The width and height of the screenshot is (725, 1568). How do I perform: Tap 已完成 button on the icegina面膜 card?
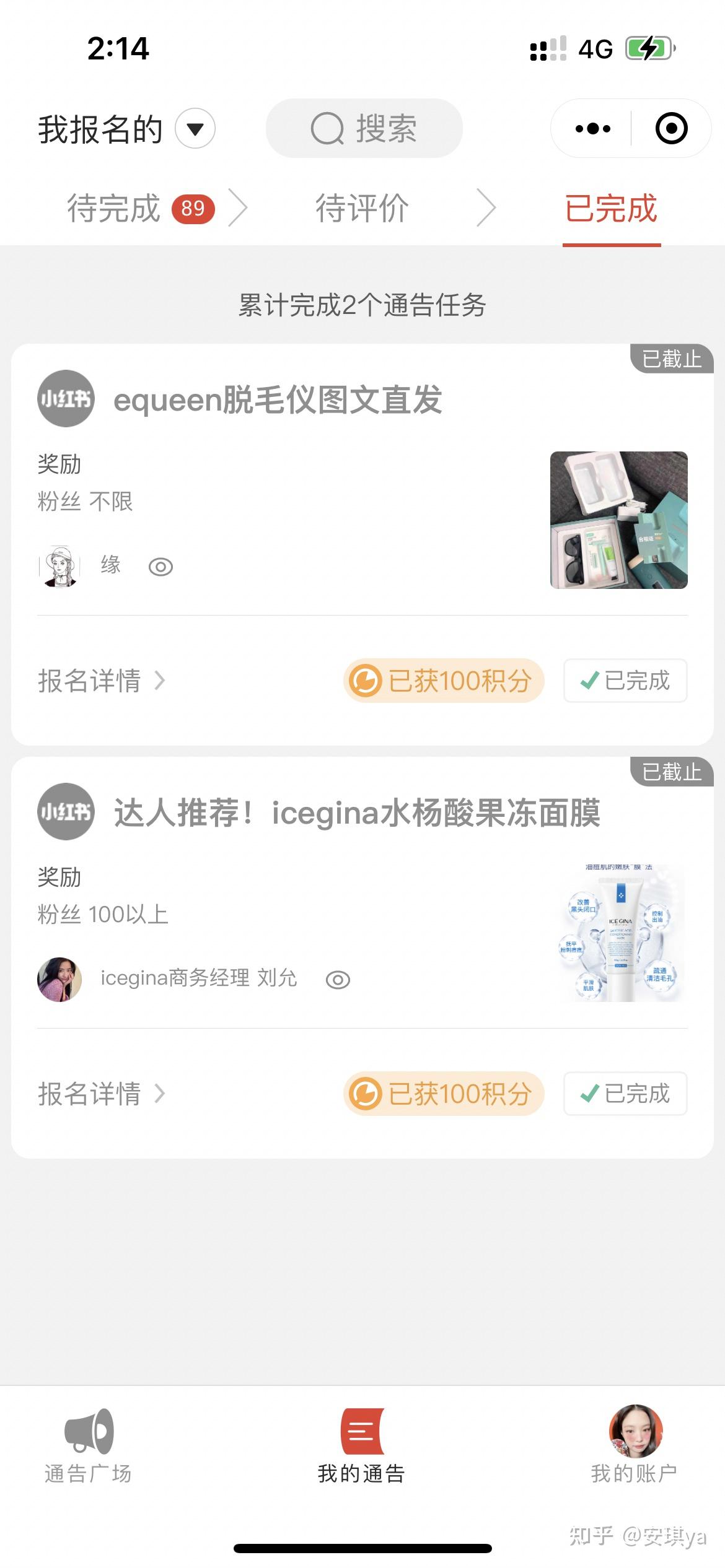click(x=625, y=1094)
